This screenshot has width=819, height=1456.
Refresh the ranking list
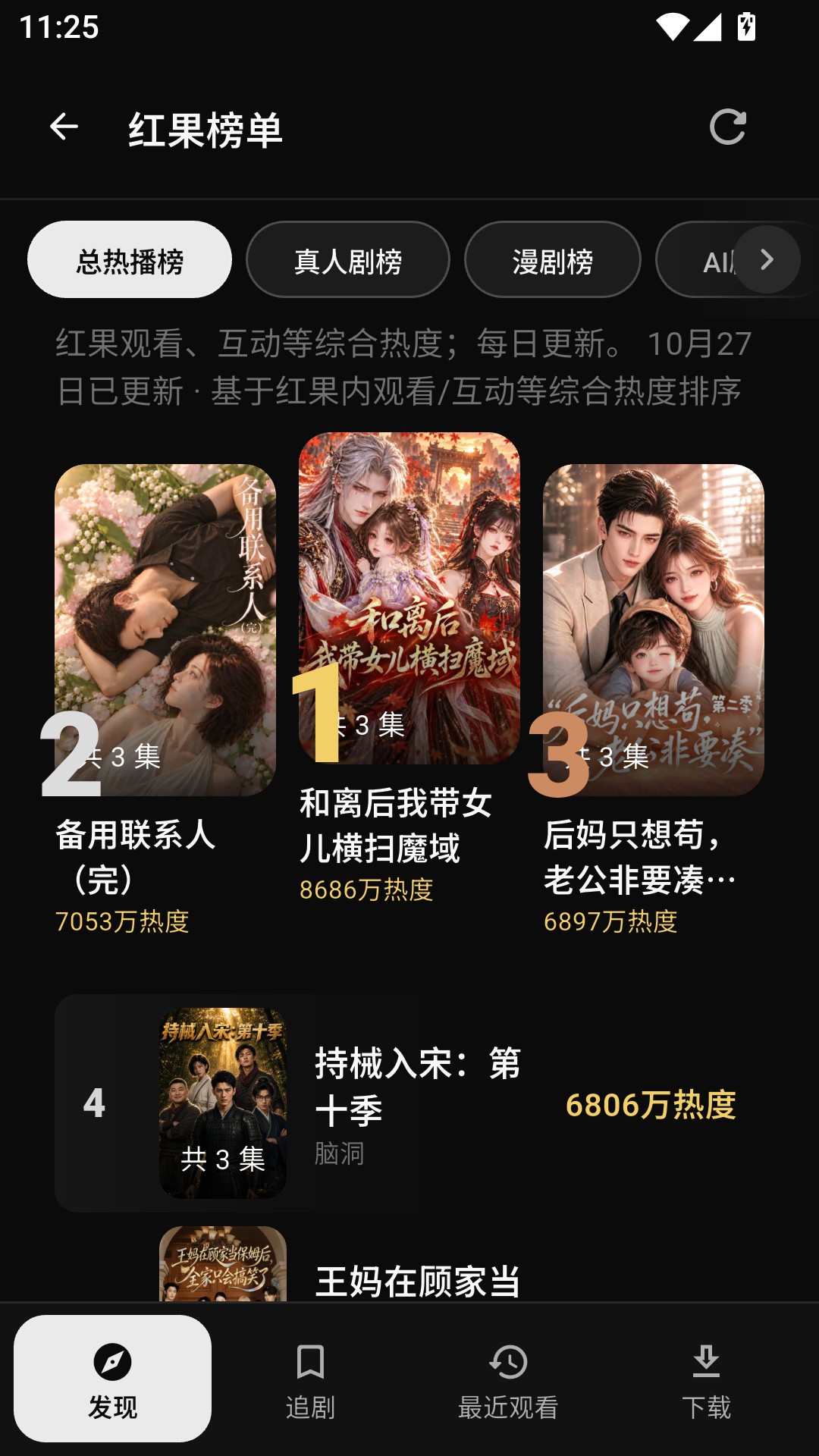[x=727, y=127]
